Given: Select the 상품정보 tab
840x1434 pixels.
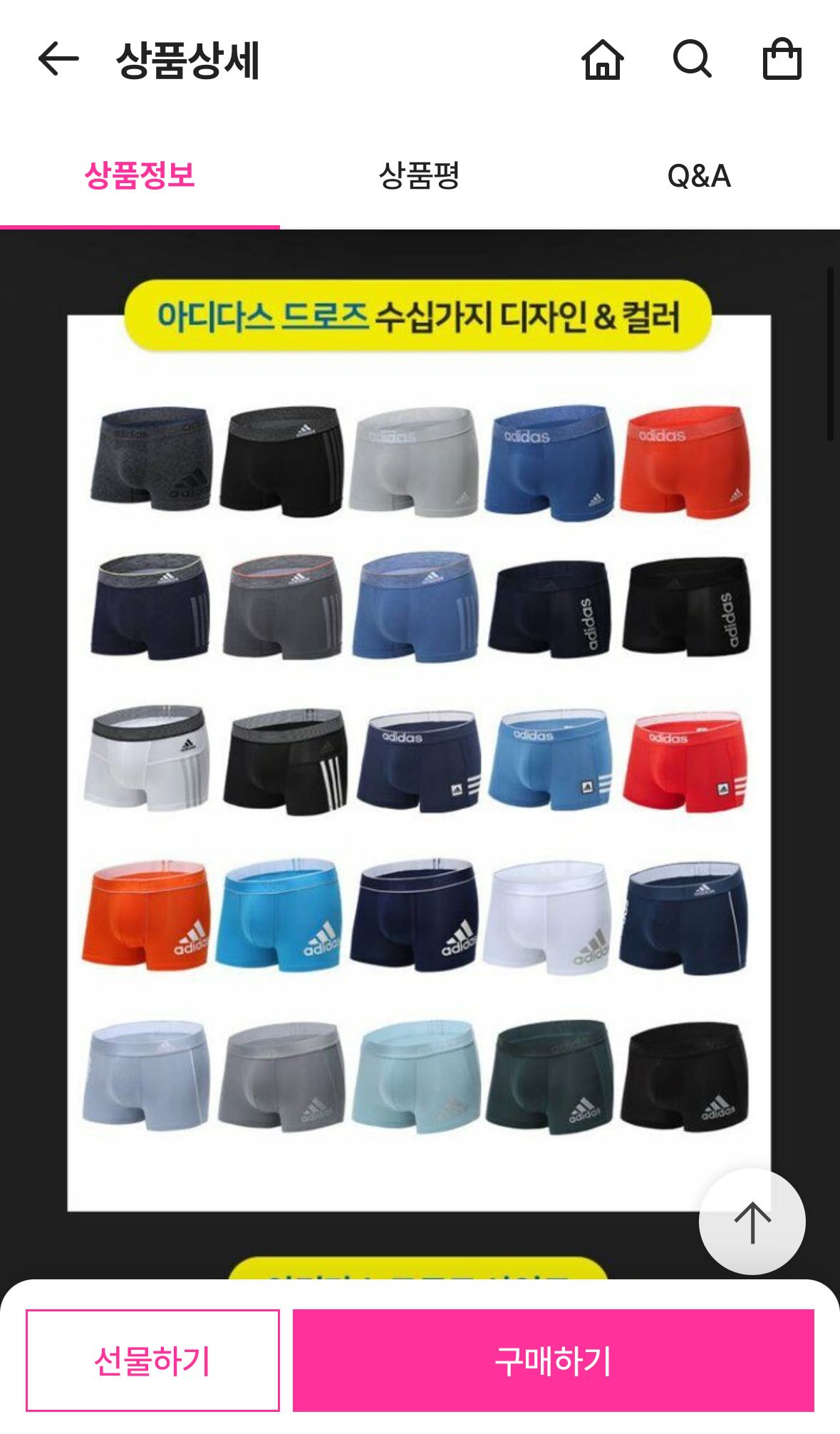Looking at the screenshot, I should pyautogui.click(x=140, y=175).
